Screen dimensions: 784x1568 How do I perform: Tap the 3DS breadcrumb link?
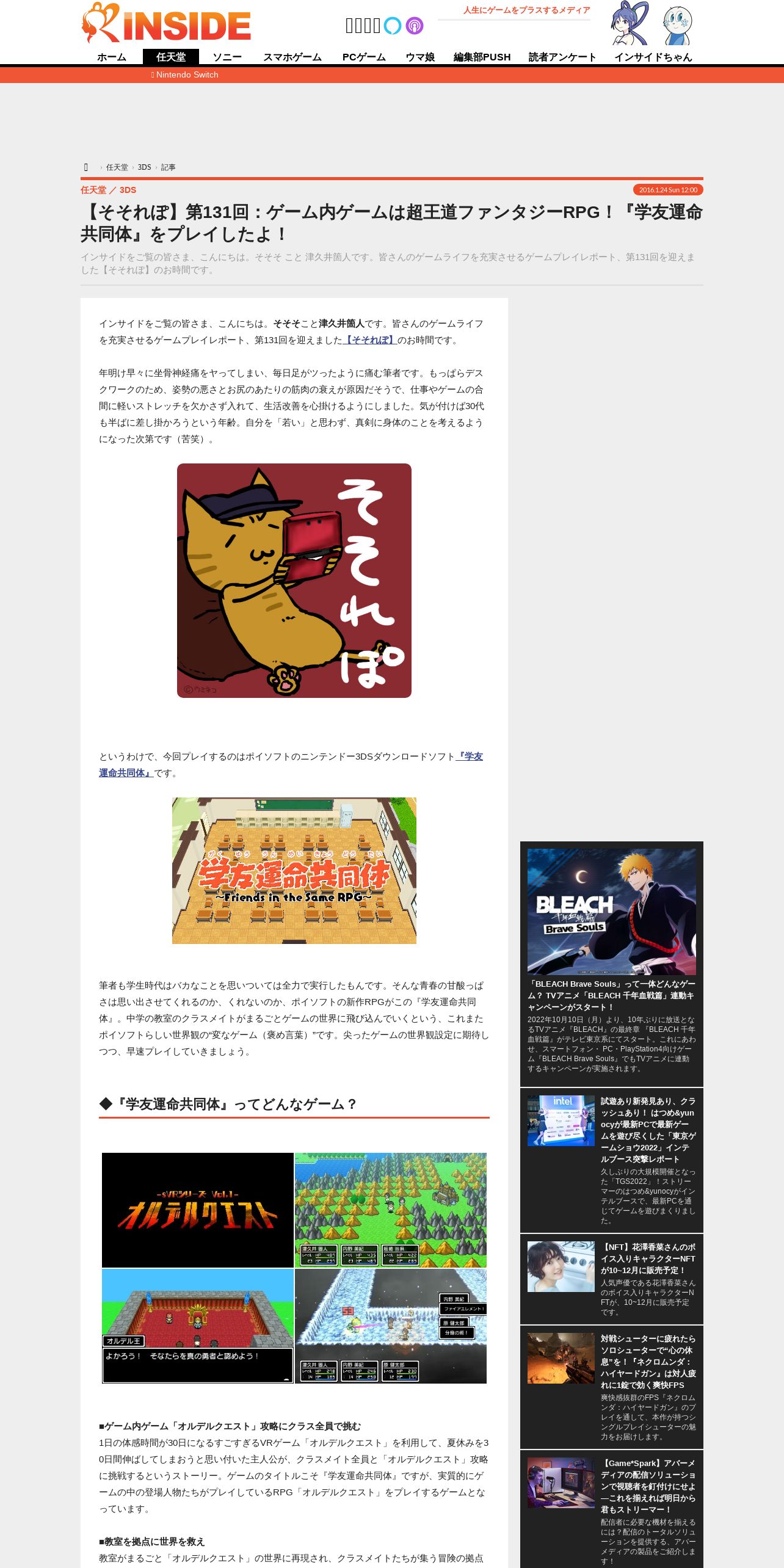(144, 167)
